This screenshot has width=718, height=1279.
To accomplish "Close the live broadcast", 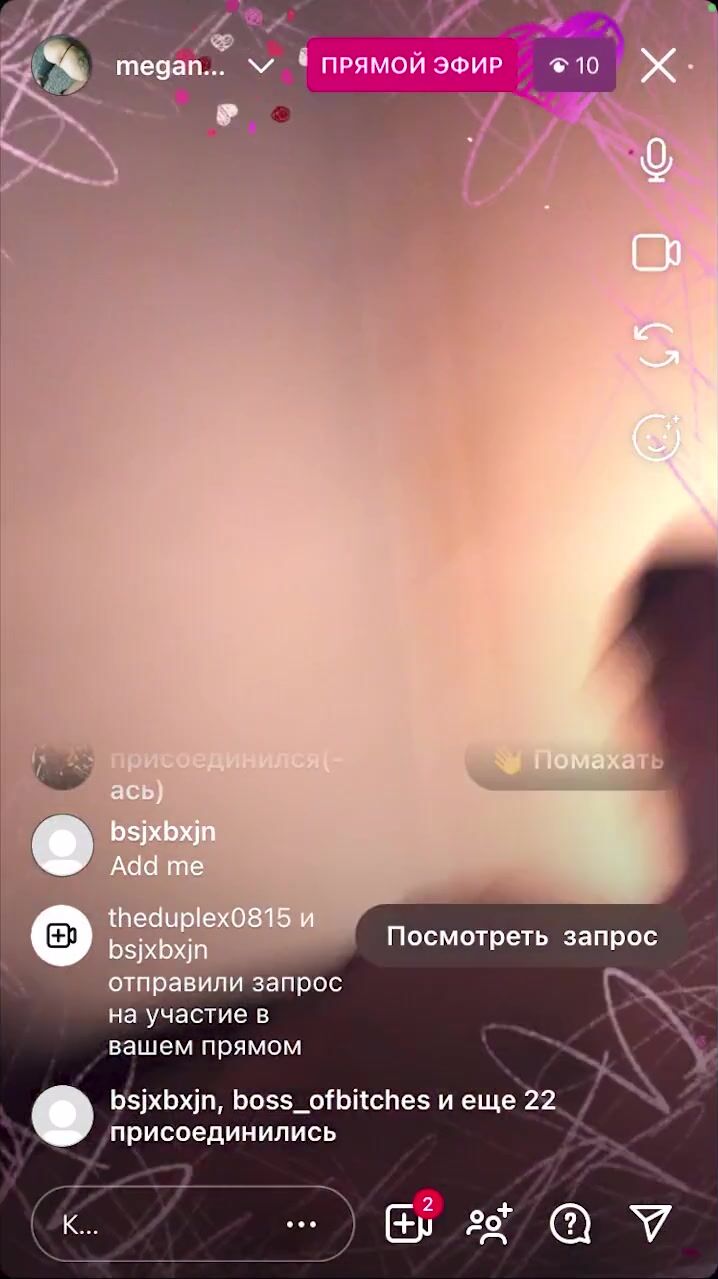I will coord(658,66).
